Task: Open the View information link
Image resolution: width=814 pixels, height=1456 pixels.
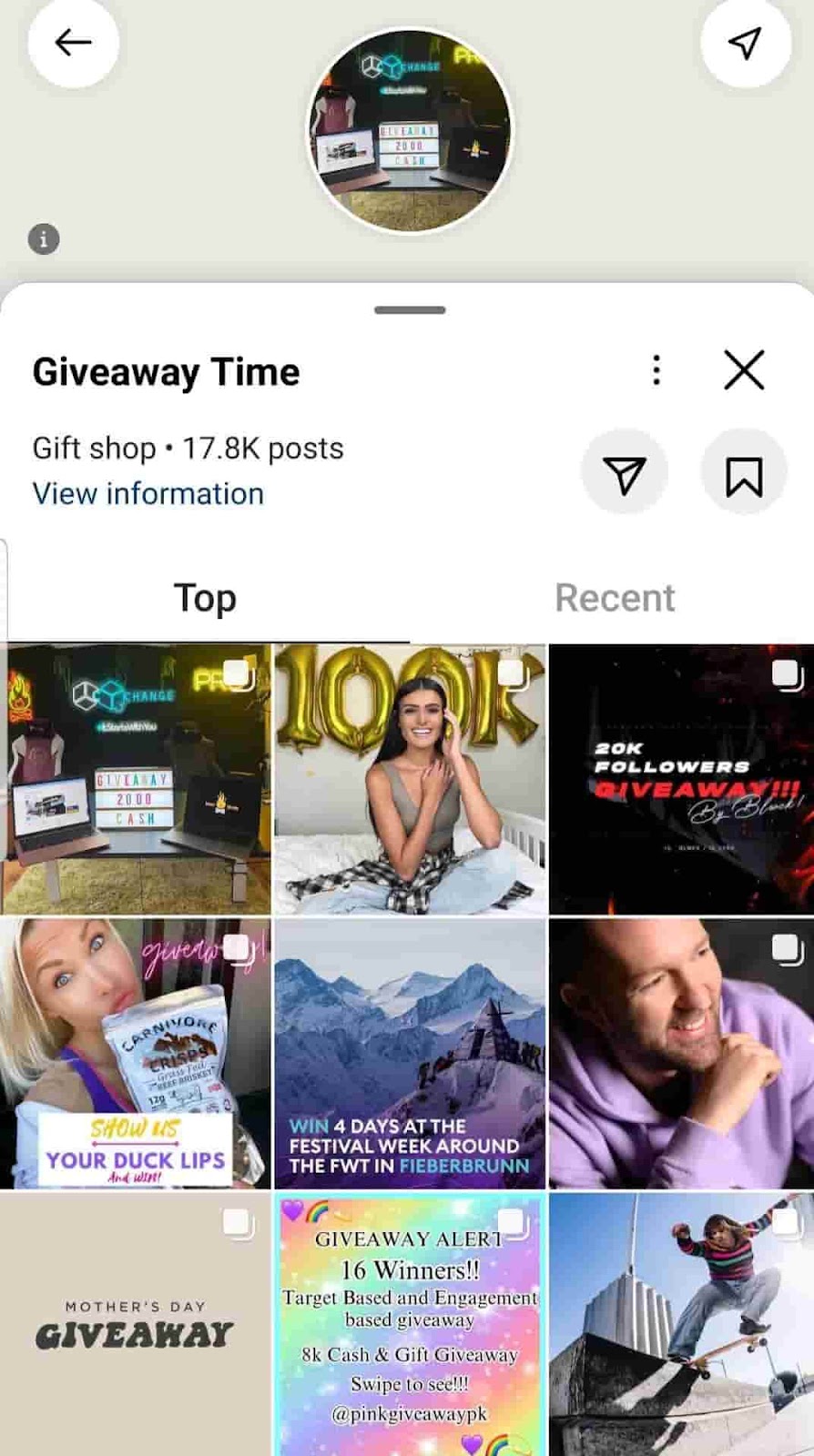Action: pos(148,493)
